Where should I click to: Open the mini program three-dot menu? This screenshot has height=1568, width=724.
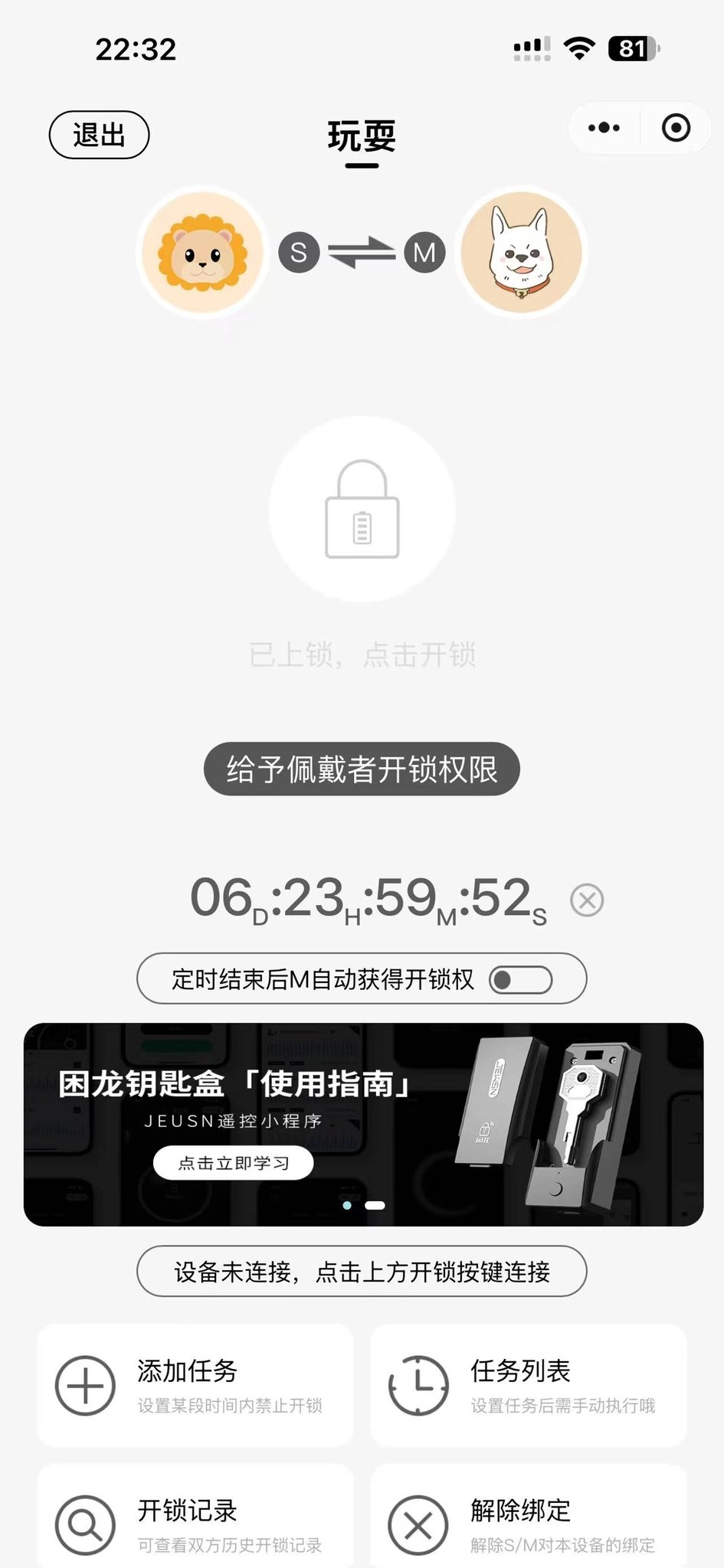(604, 128)
